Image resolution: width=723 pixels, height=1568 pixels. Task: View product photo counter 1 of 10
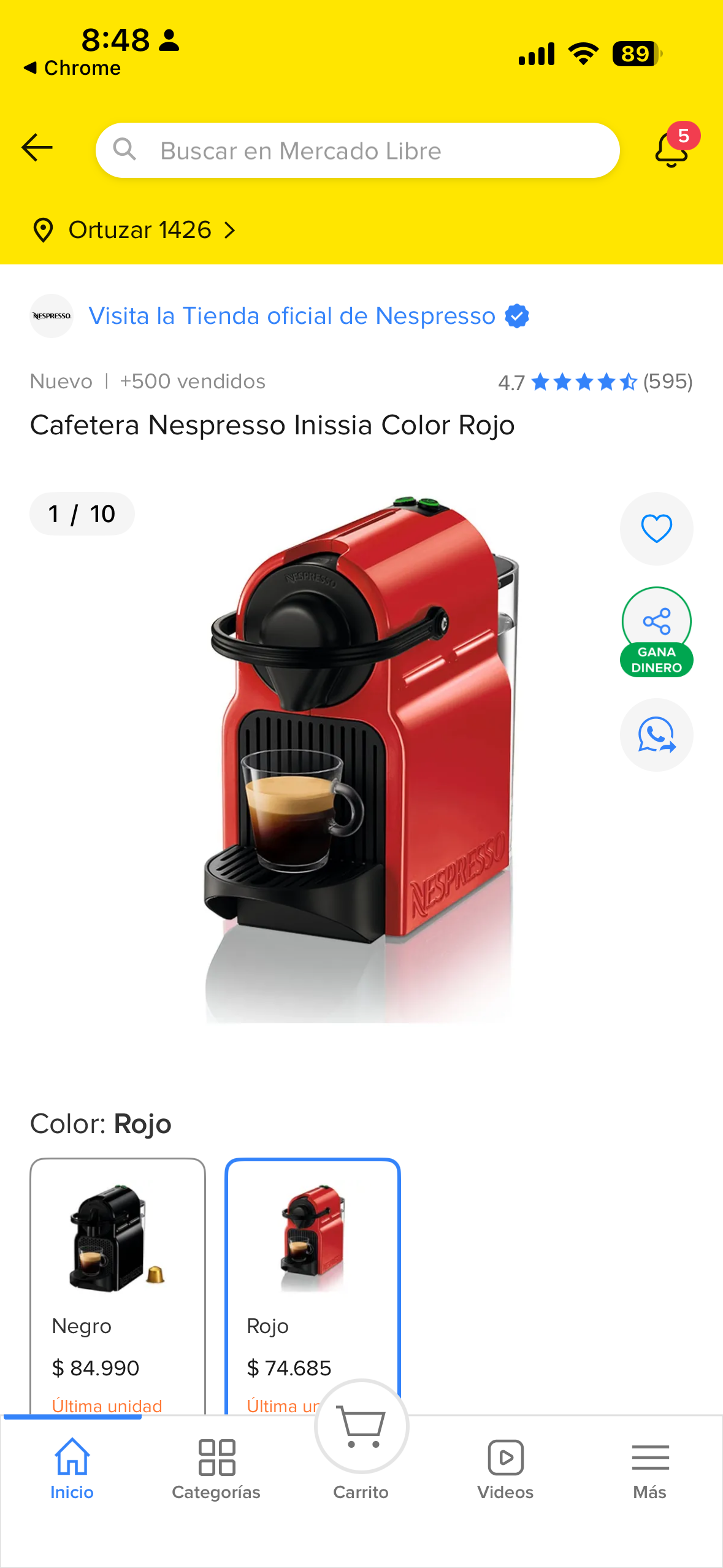[x=82, y=513]
